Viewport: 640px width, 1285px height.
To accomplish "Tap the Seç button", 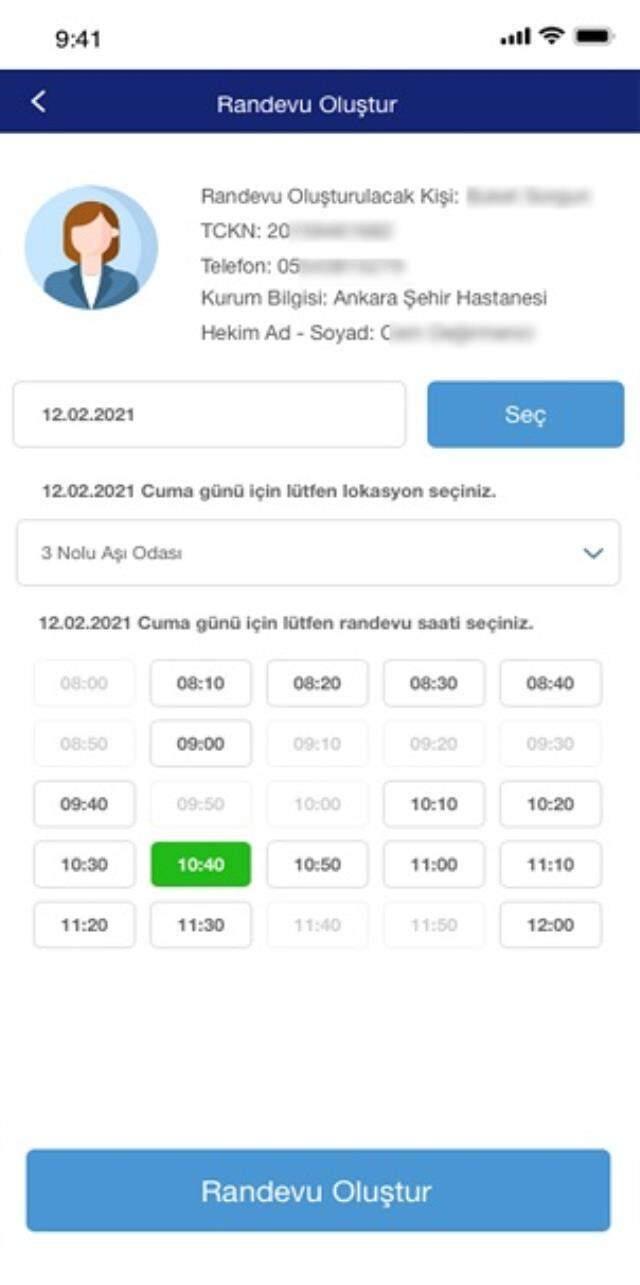I will 525,414.
